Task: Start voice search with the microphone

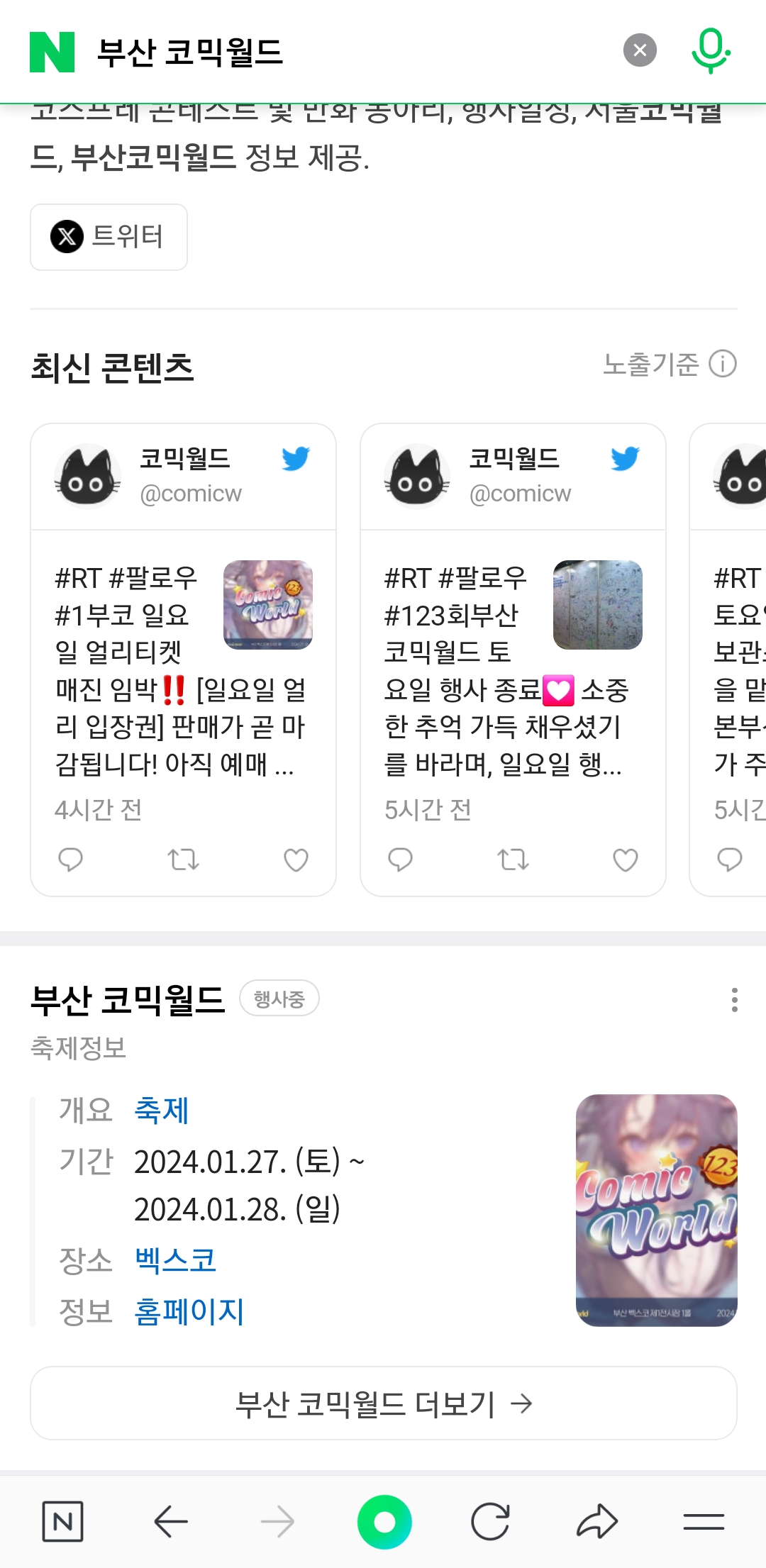Action: pyautogui.click(x=711, y=50)
